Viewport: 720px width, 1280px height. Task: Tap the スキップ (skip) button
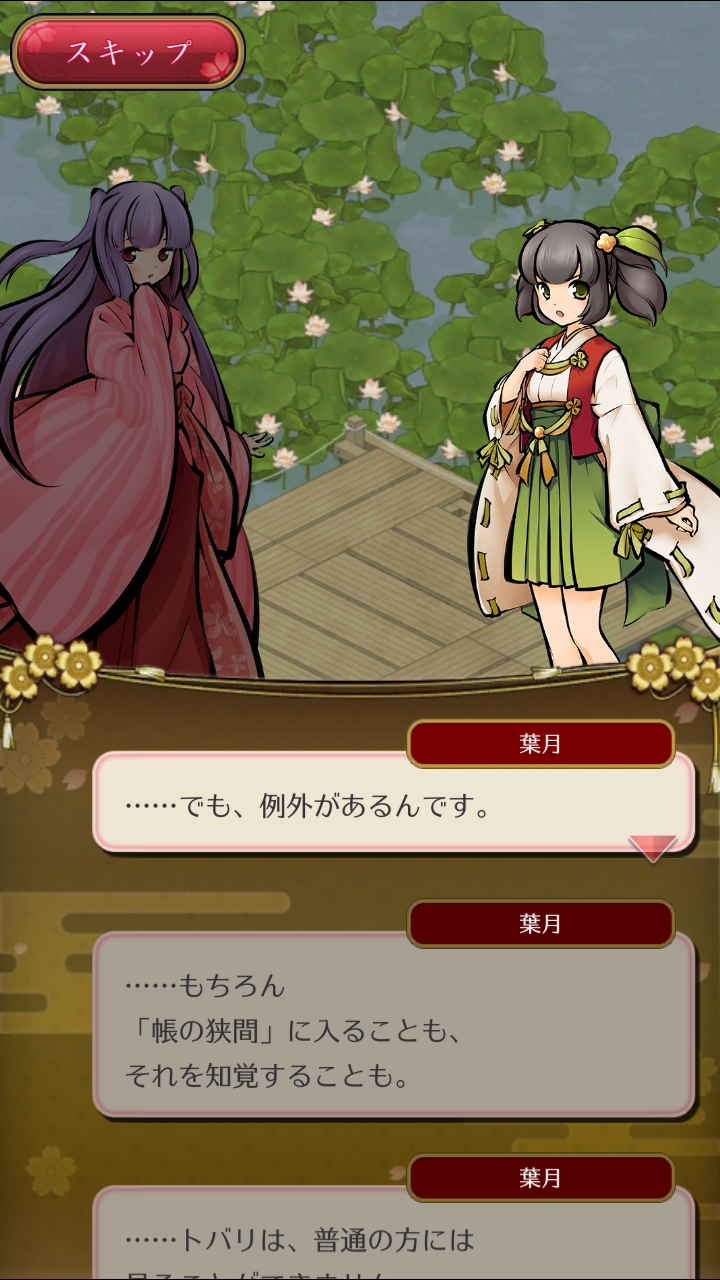128,52
